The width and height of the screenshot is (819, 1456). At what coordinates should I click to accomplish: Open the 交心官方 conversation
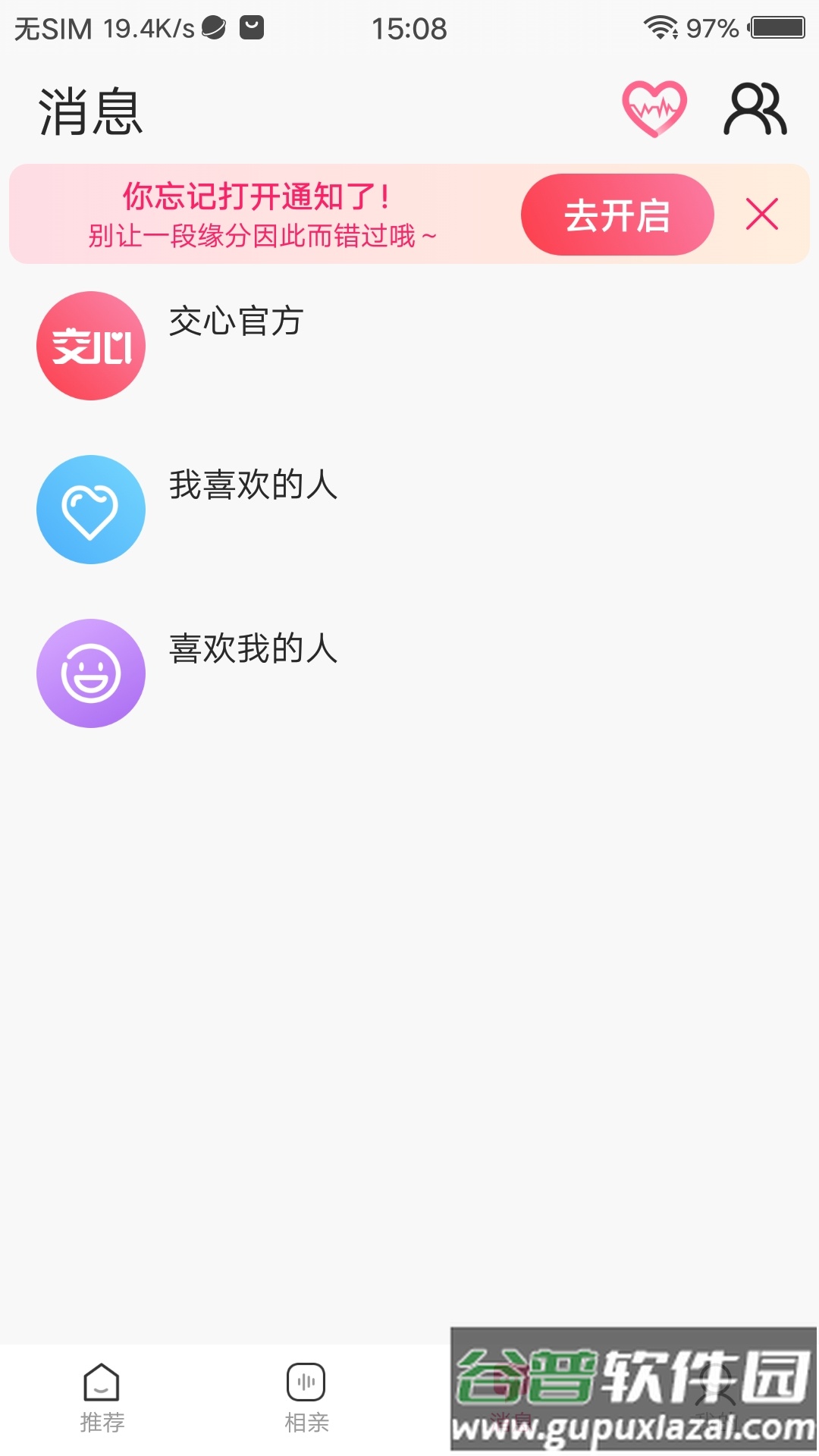point(236,322)
